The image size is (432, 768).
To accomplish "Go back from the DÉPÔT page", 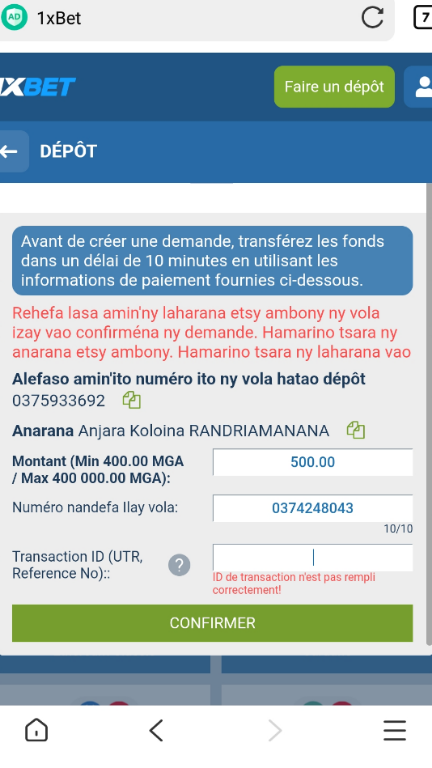I will point(11,151).
